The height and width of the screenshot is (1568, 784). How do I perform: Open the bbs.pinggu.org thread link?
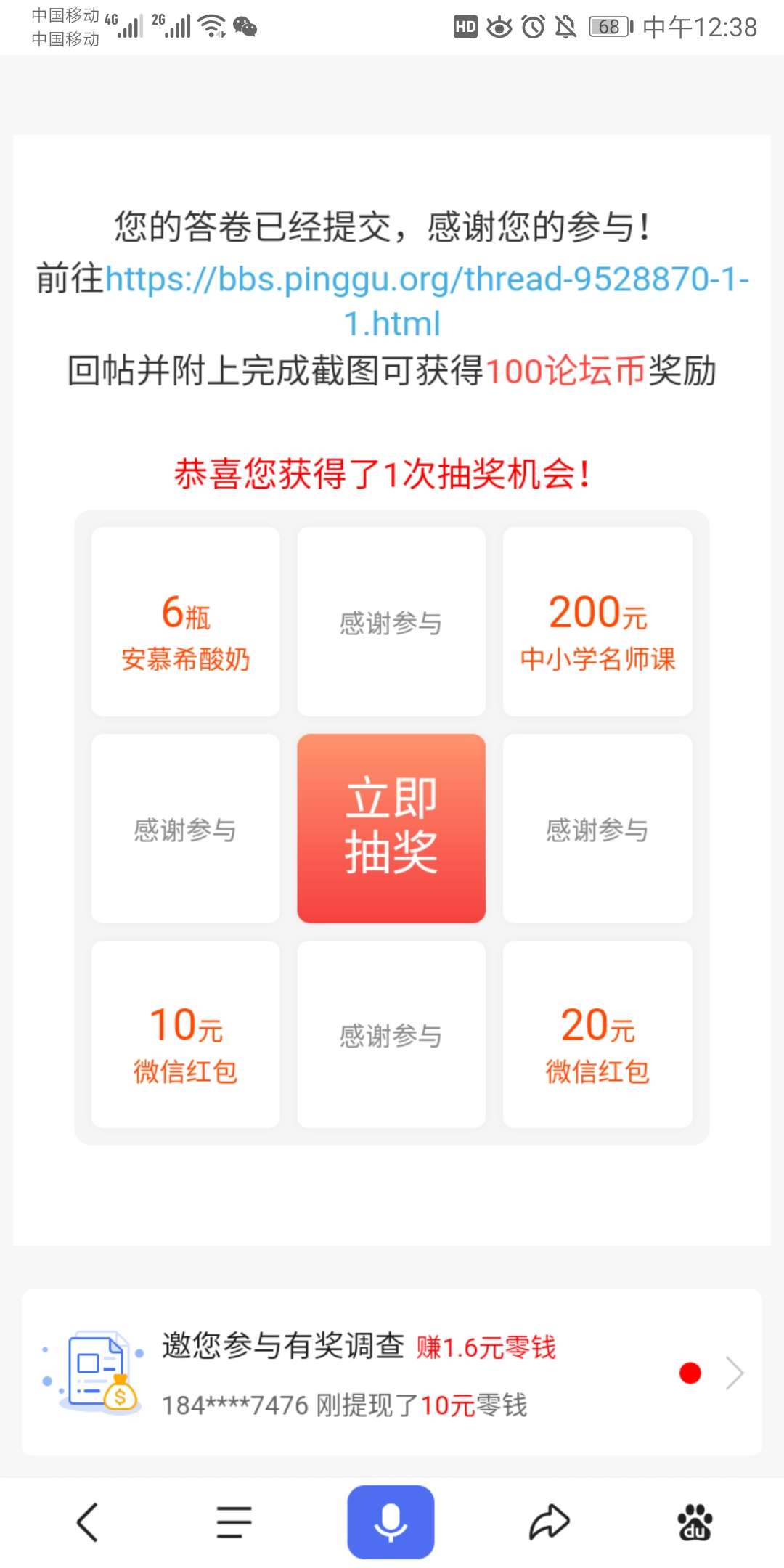[427, 279]
